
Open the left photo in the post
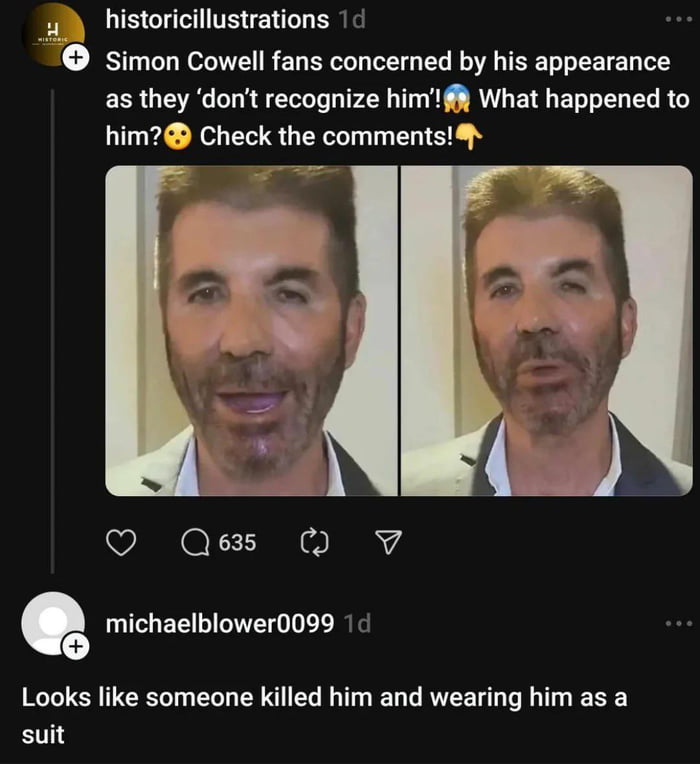(250, 331)
